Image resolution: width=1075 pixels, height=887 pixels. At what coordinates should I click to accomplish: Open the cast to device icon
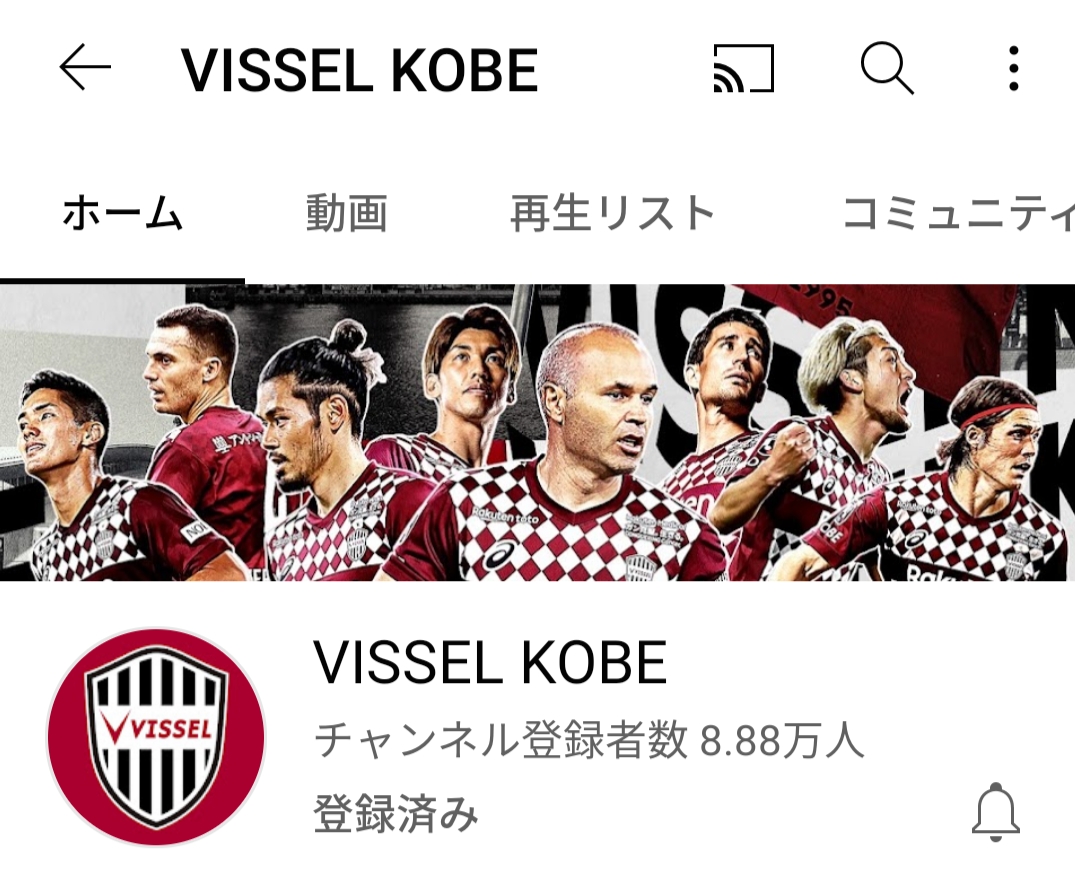coord(743,69)
